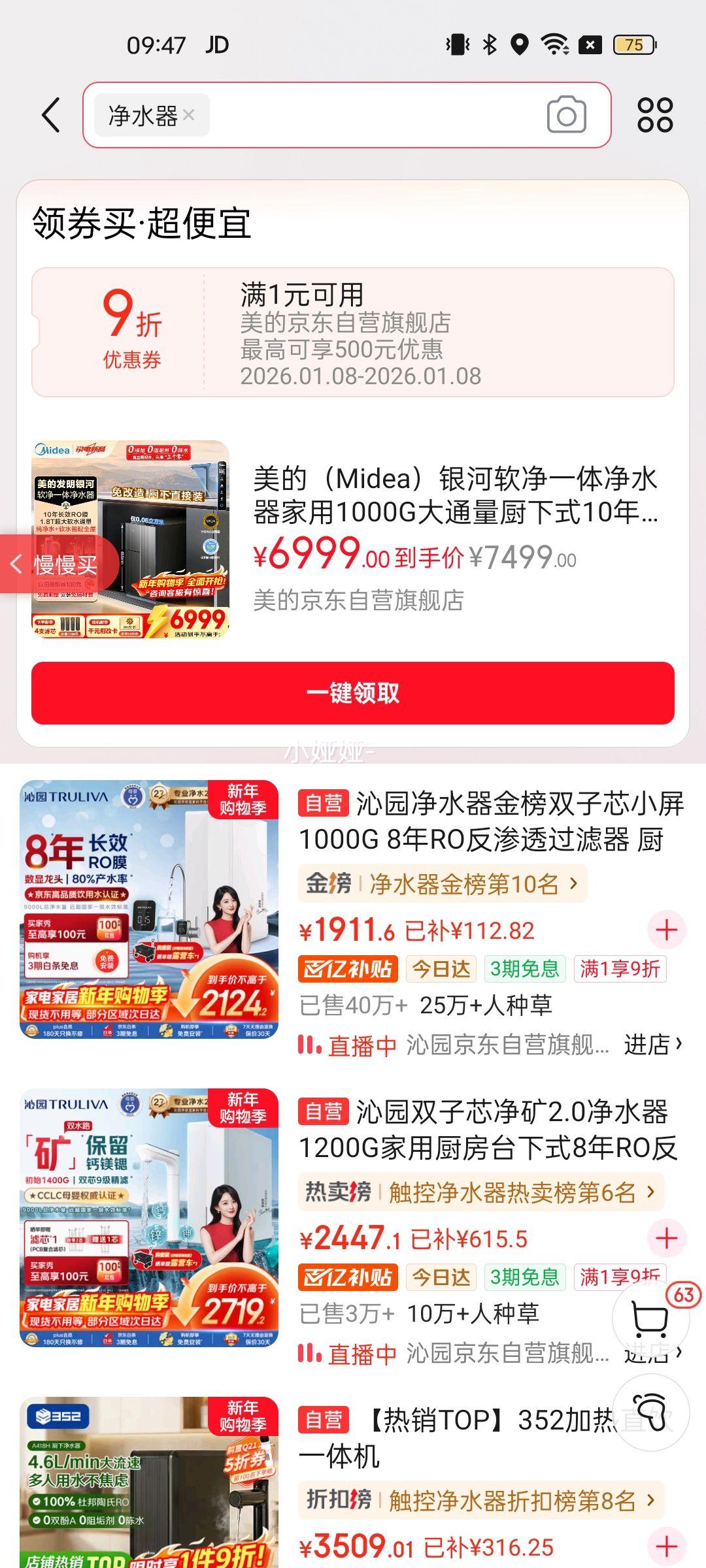Open the grid category menu at top right
The image size is (706, 1568).
click(x=656, y=115)
